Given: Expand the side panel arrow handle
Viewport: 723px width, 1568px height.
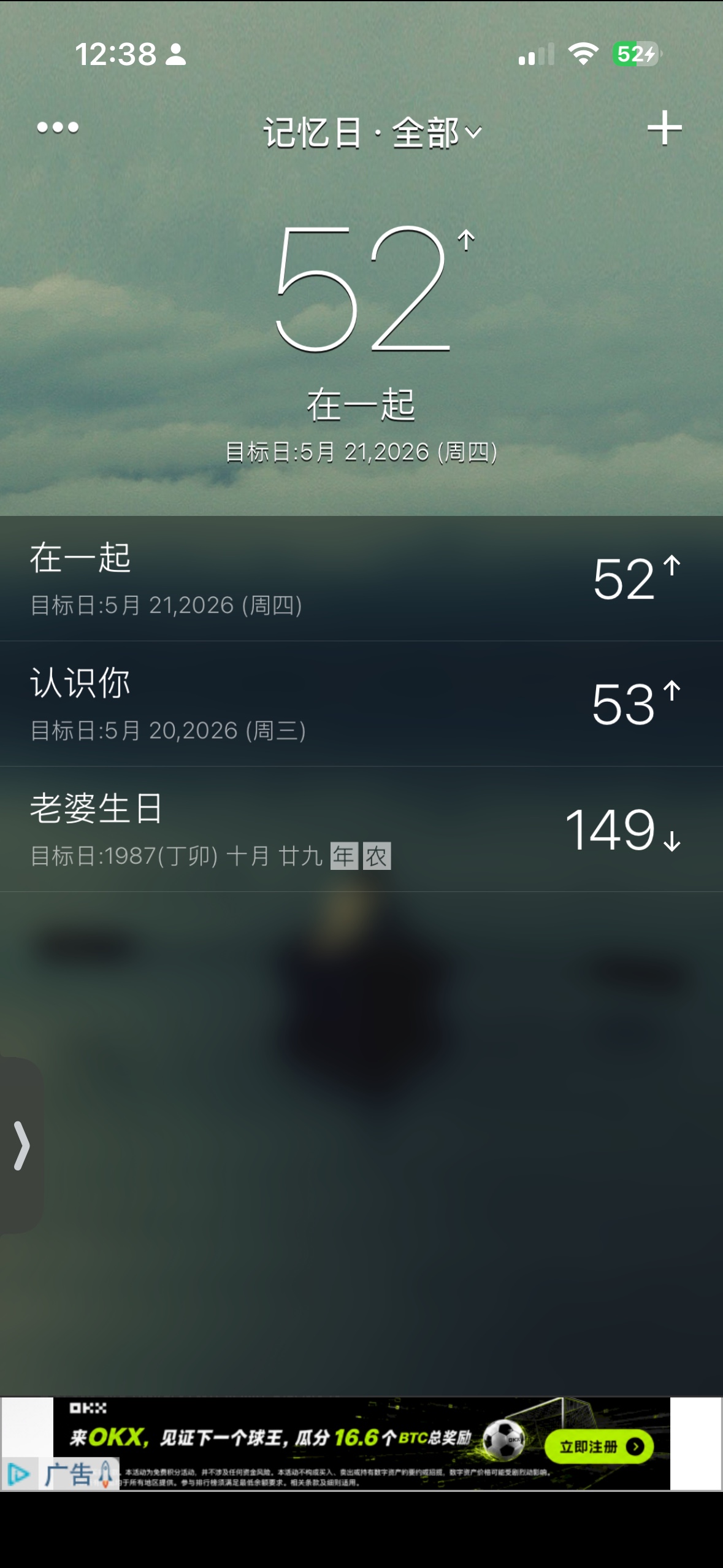Looking at the screenshot, I should 21,1145.
